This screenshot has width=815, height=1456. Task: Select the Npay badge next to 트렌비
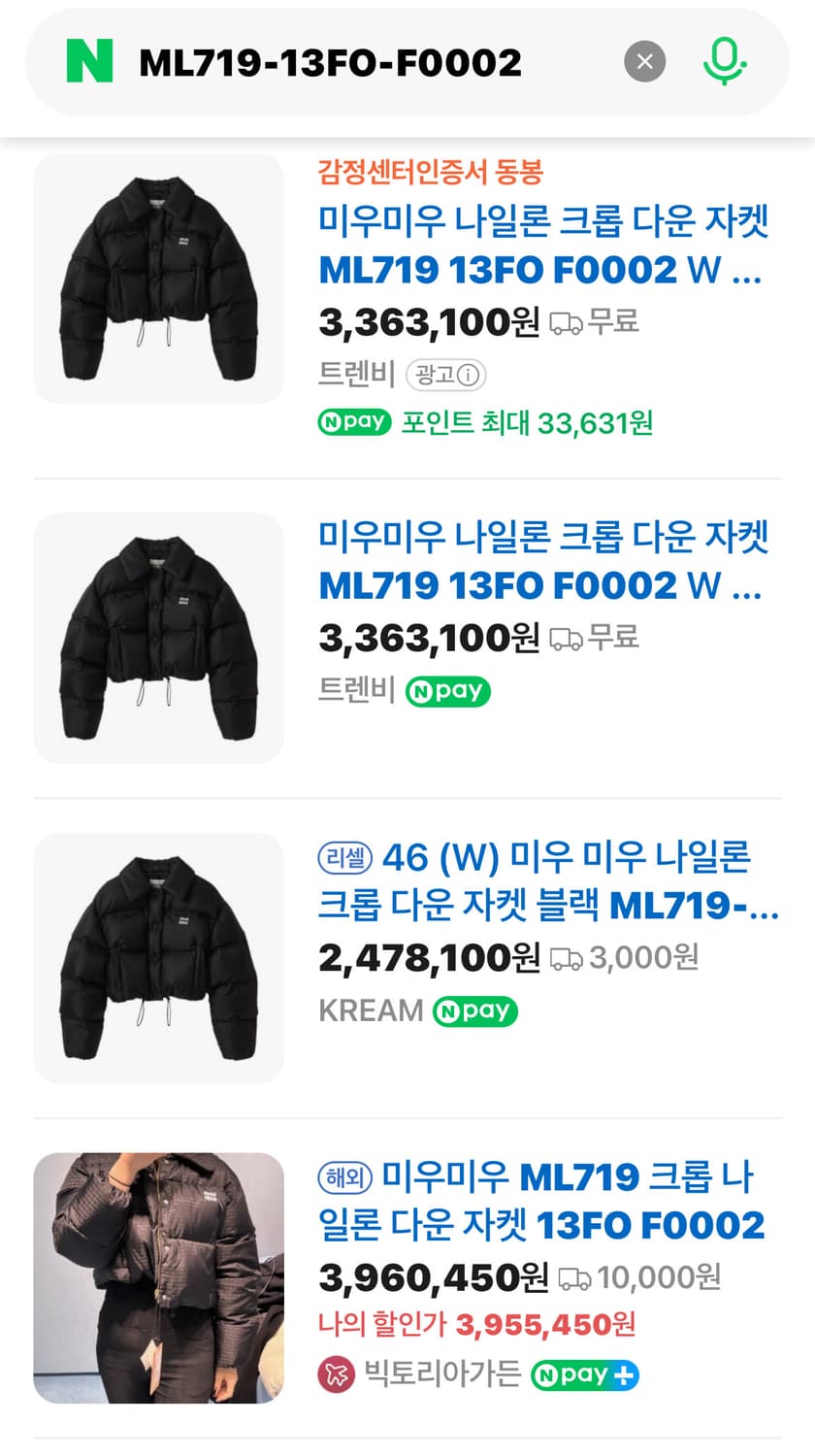click(x=447, y=691)
